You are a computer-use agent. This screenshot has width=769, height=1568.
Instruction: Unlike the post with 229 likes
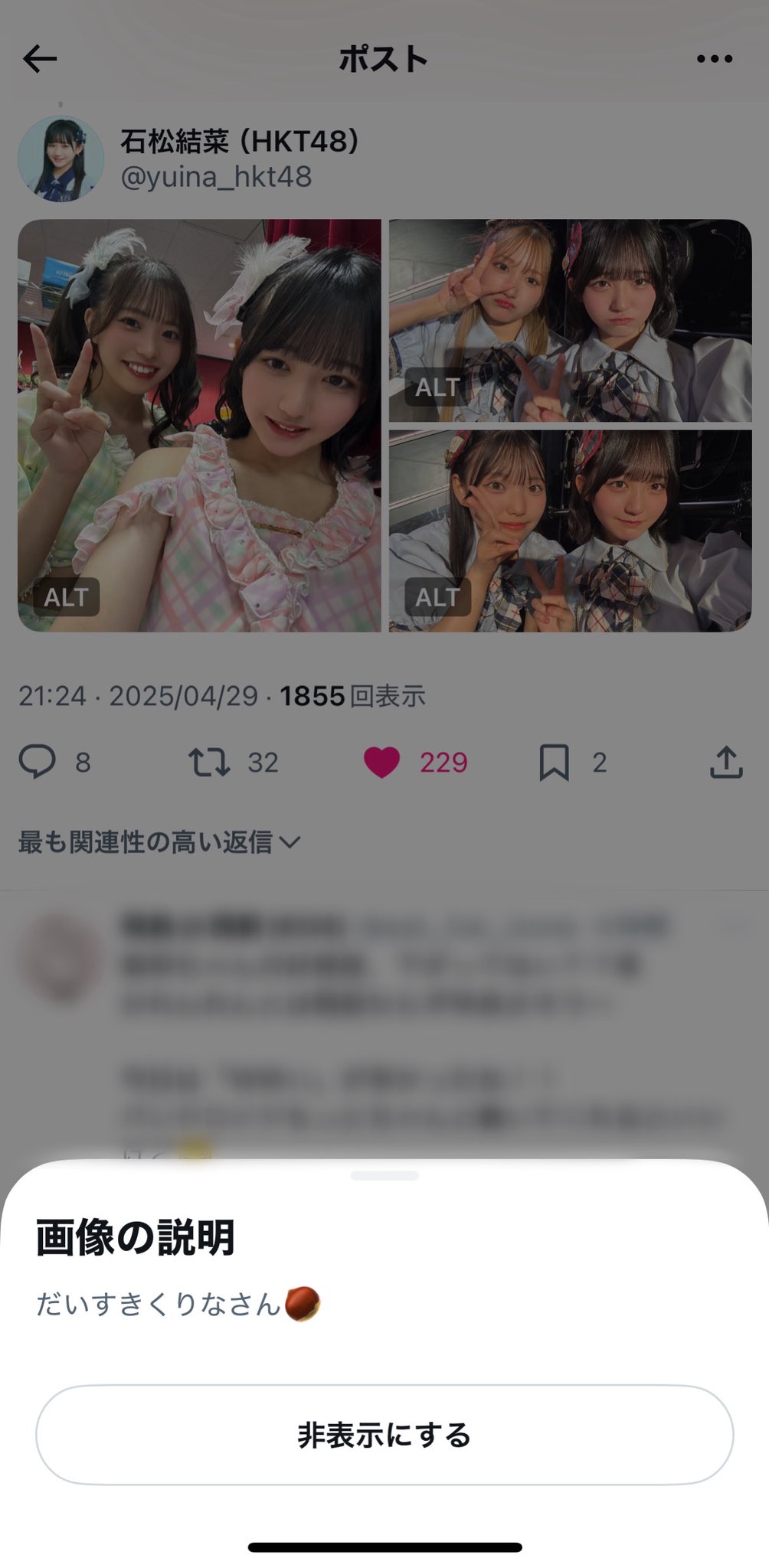381,762
